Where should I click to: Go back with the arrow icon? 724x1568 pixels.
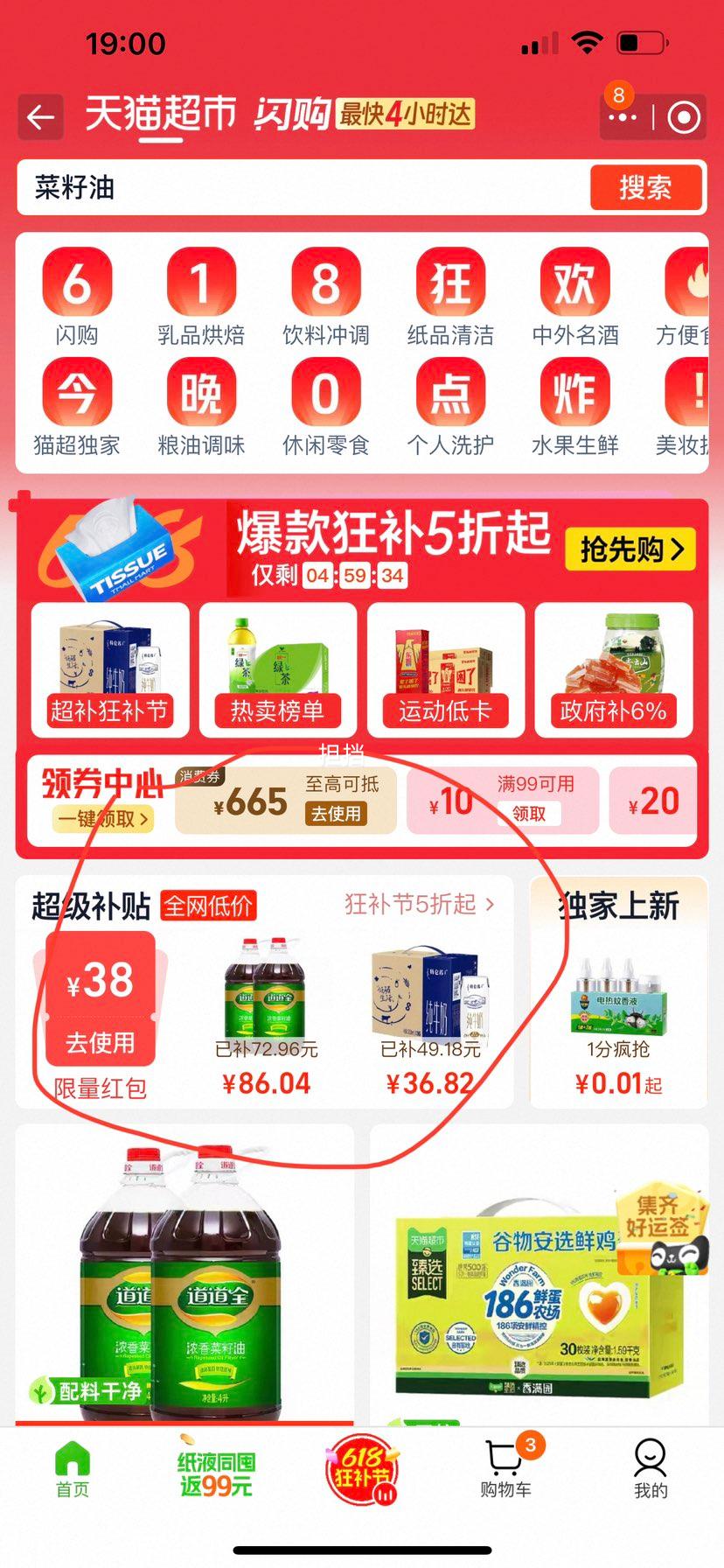pos(40,117)
